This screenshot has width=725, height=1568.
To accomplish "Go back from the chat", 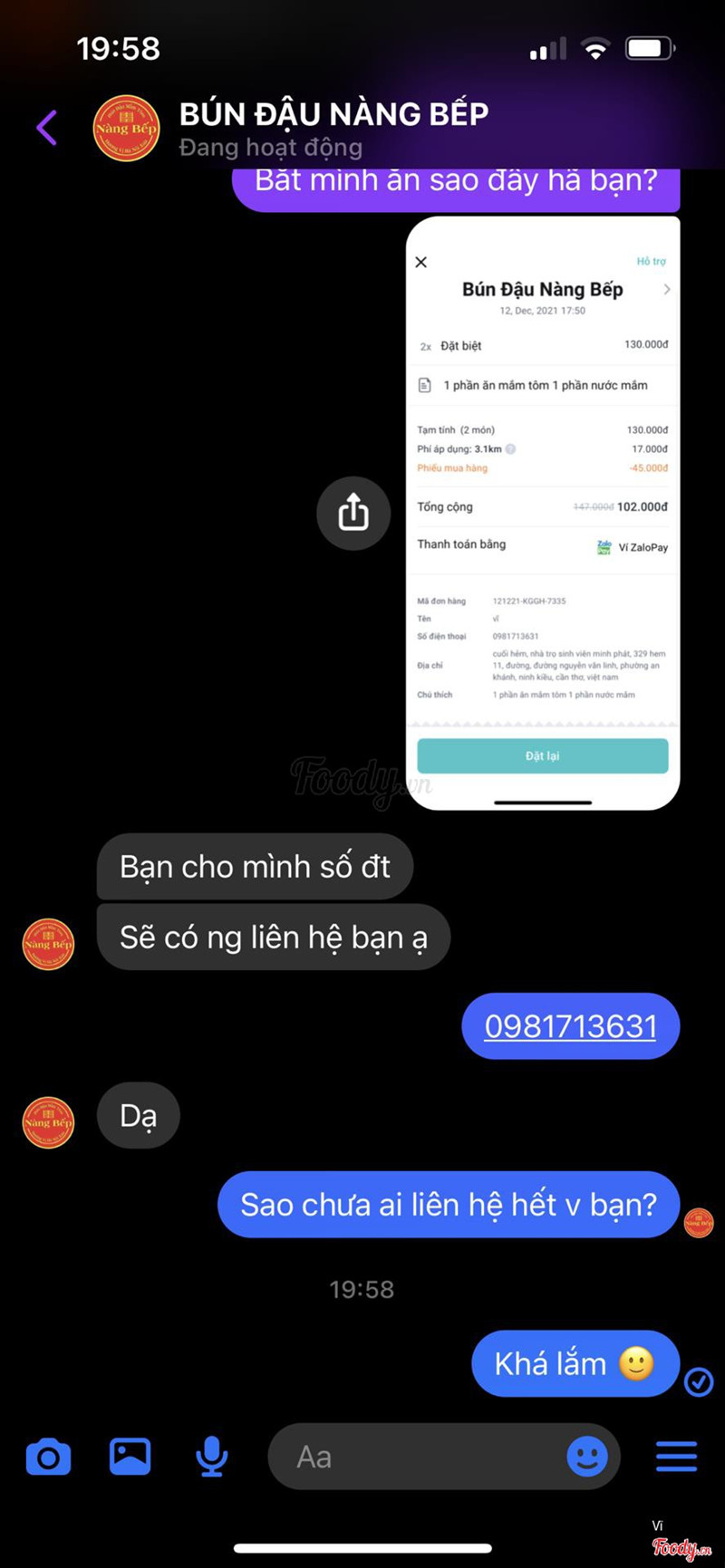I will click(x=47, y=128).
